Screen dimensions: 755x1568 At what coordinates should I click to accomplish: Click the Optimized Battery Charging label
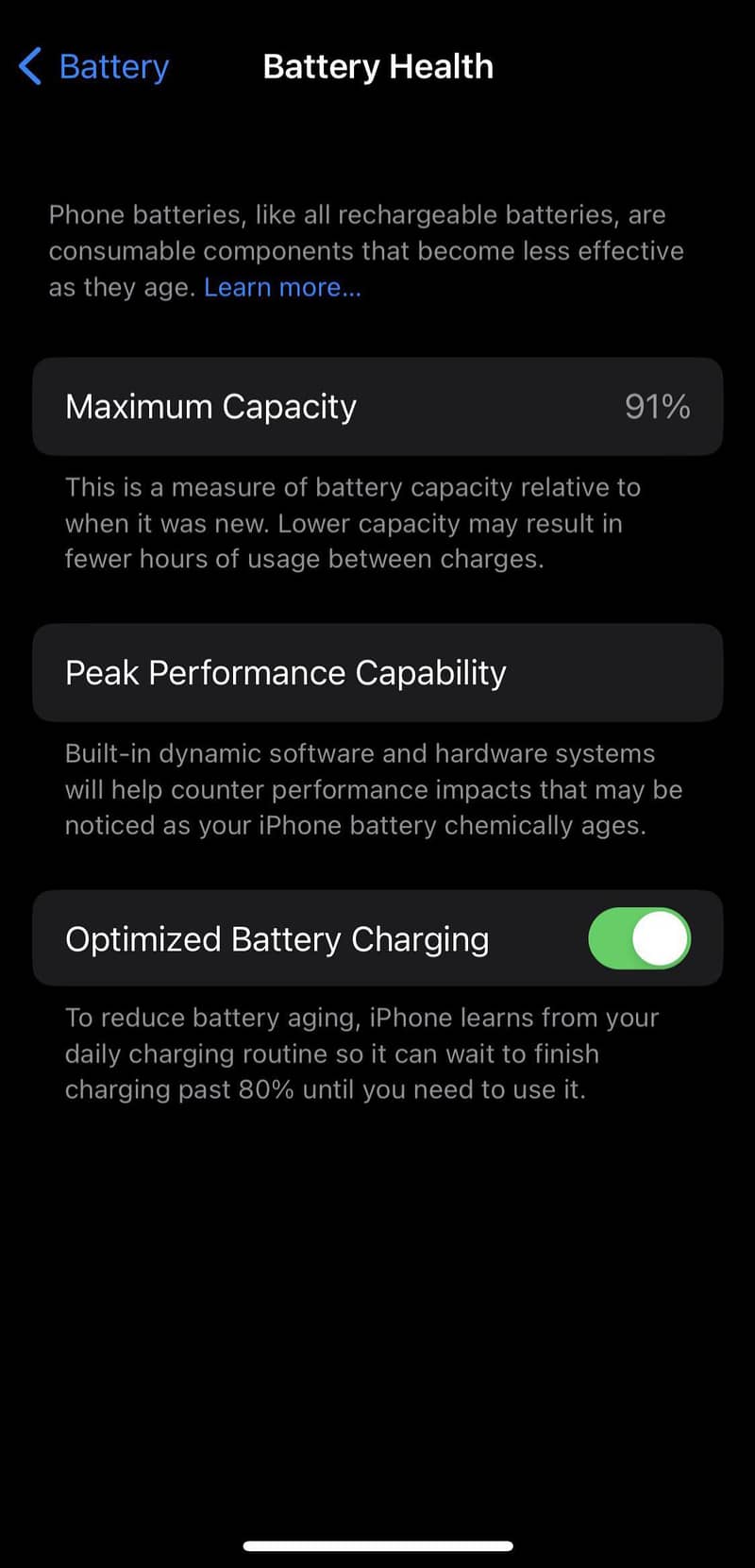[x=277, y=938]
